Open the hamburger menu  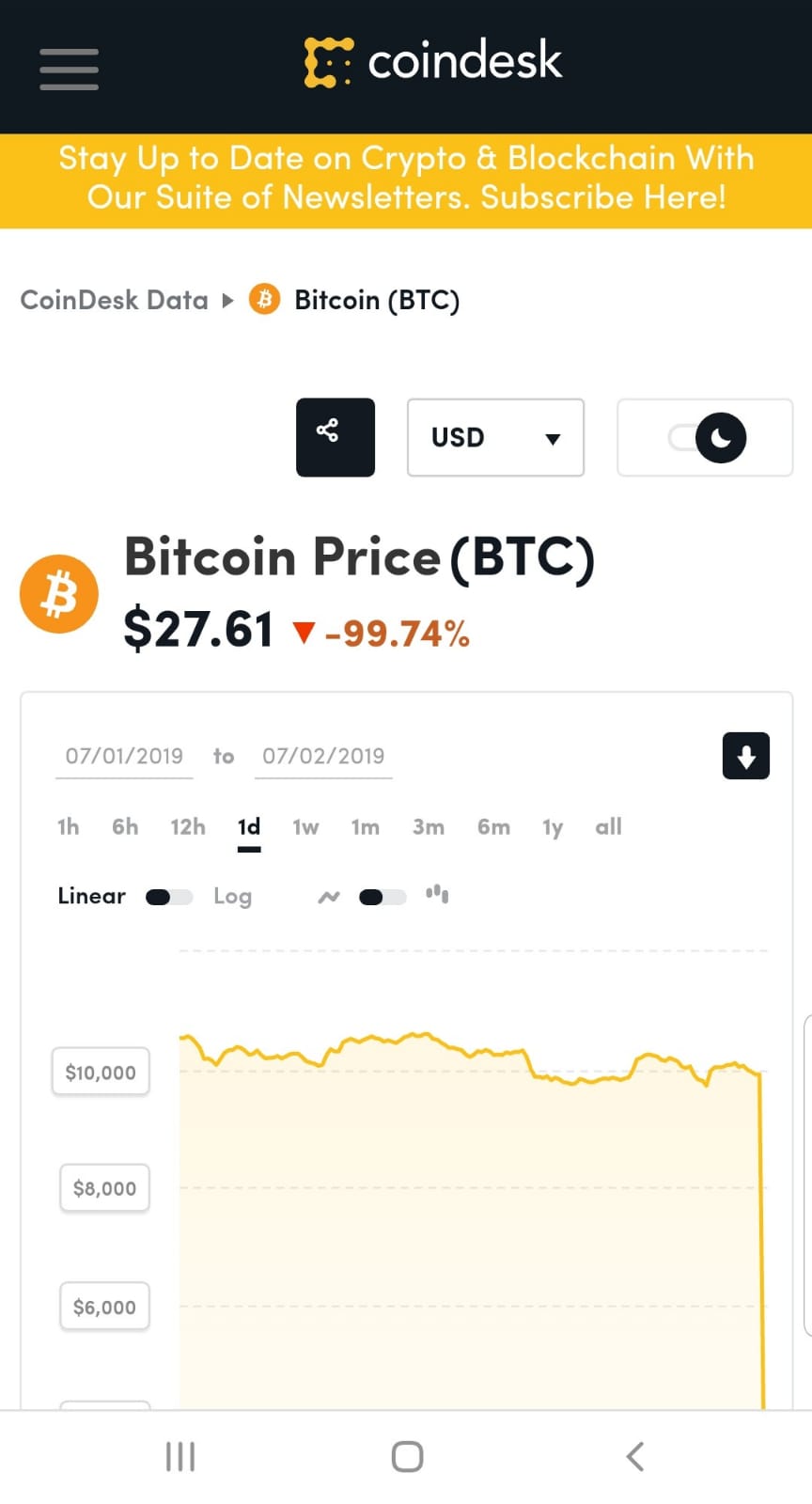point(69,70)
